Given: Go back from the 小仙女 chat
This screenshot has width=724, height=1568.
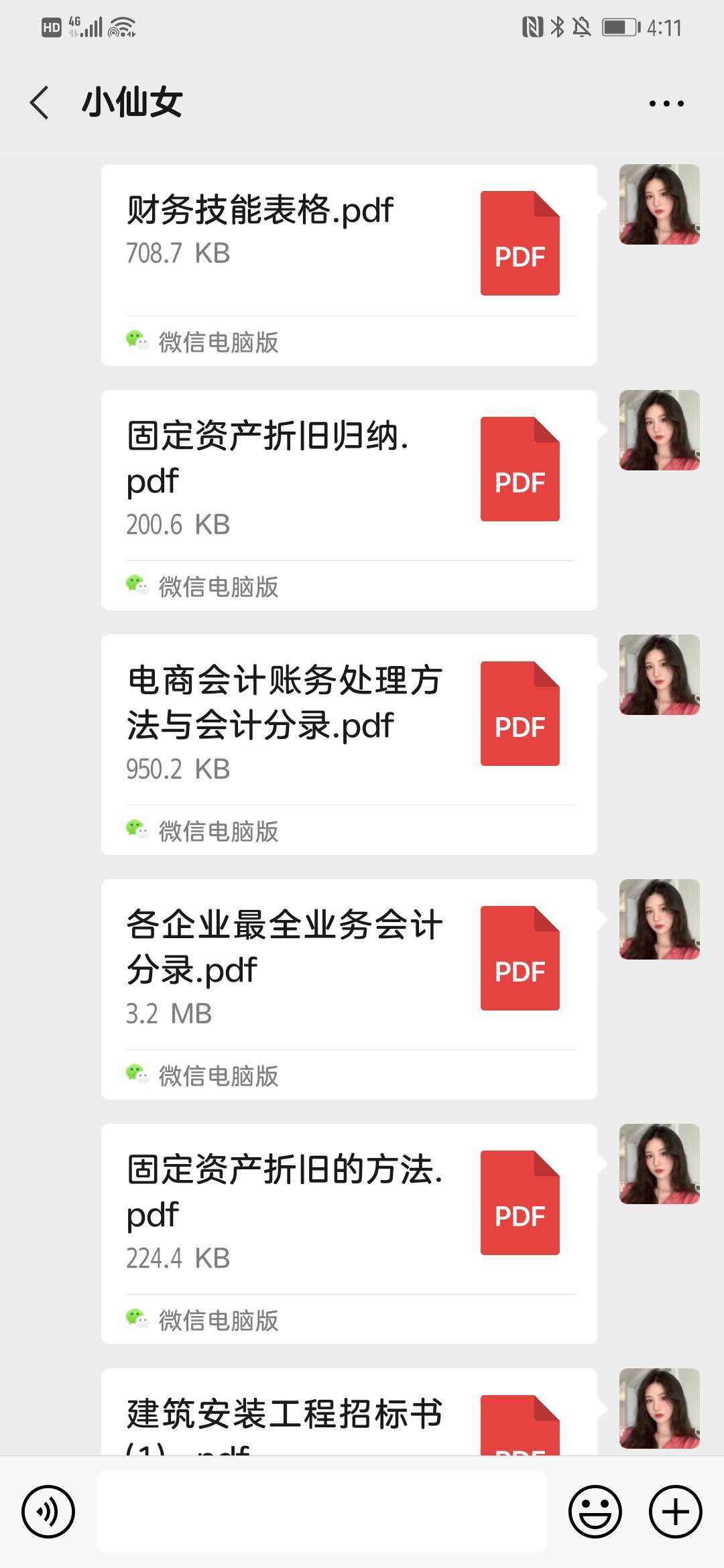Looking at the screenshot, I should click(x=40, y=103).
